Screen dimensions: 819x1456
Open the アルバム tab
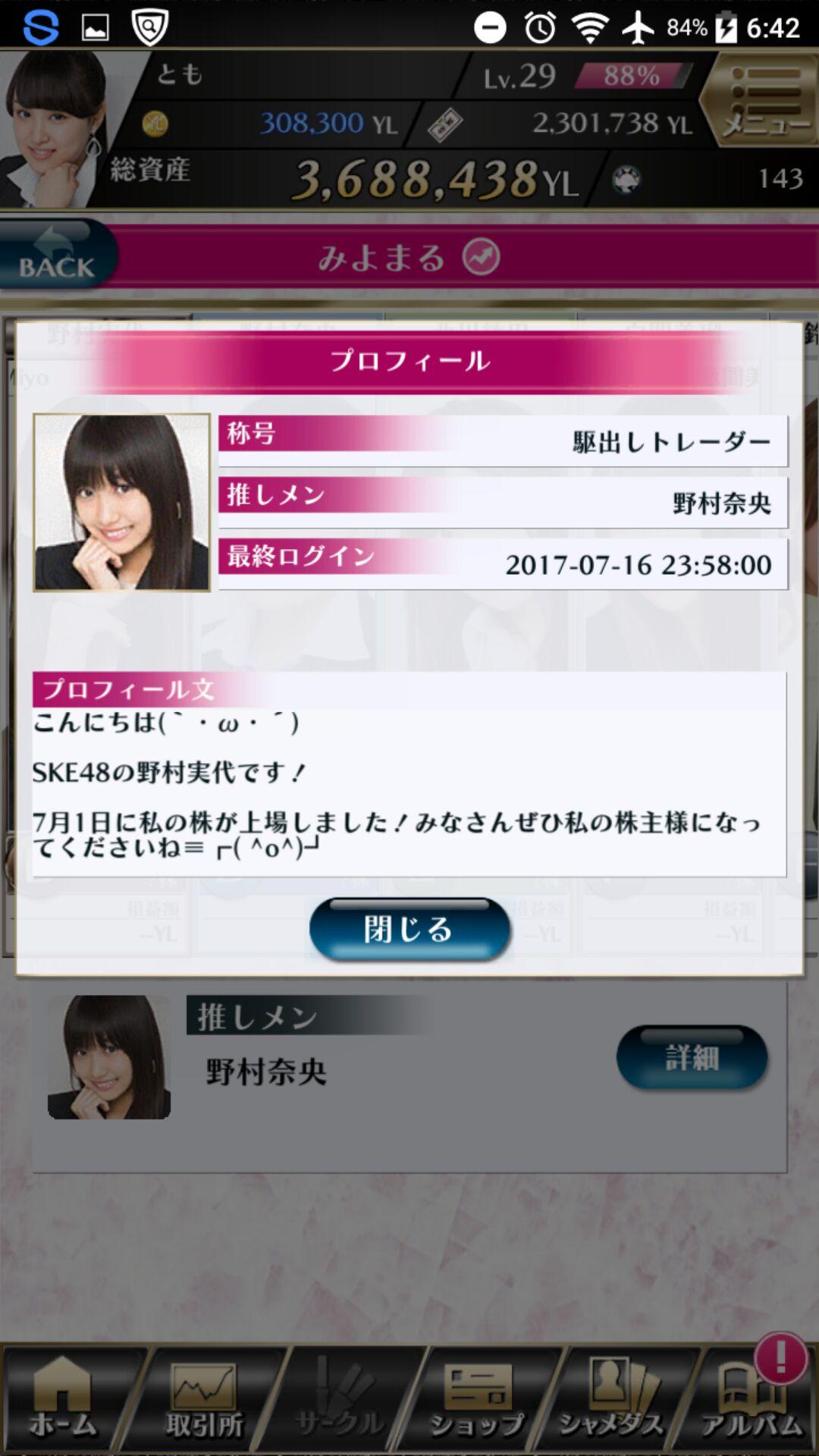(751, 1401)
